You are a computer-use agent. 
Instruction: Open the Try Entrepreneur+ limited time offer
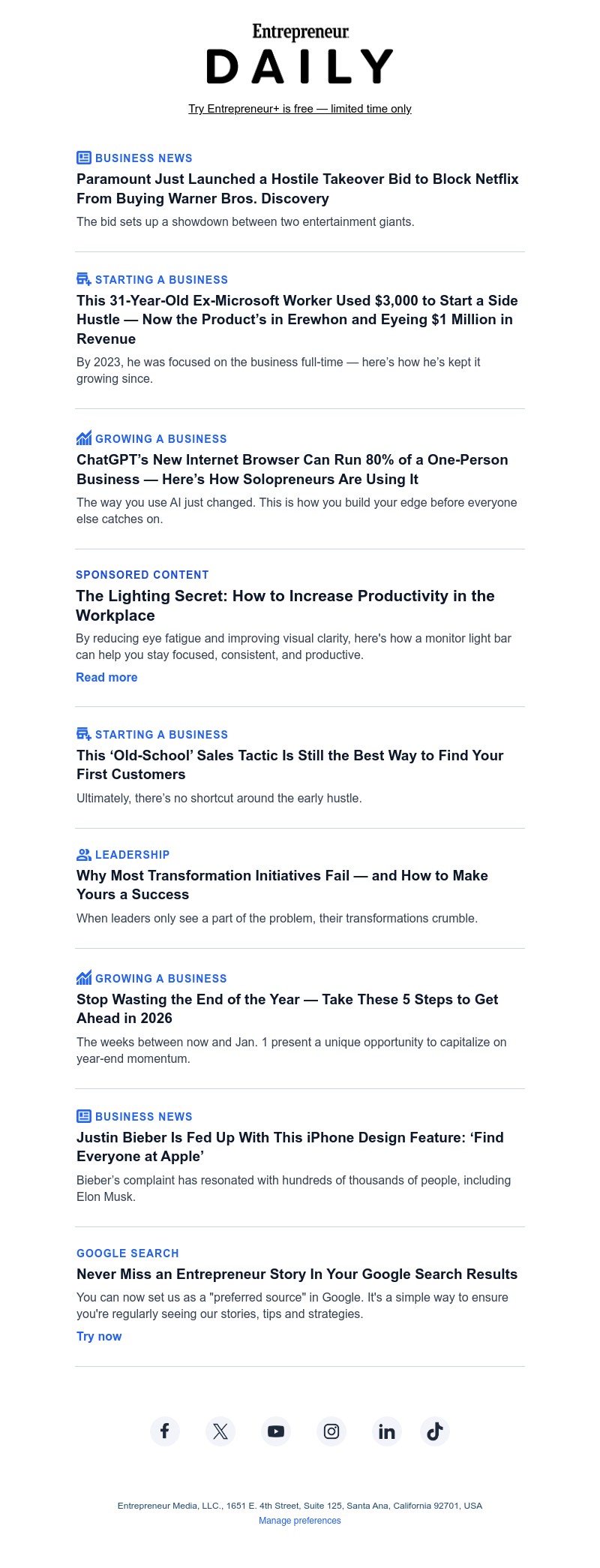pyautogui.click(x=299, y=109)
